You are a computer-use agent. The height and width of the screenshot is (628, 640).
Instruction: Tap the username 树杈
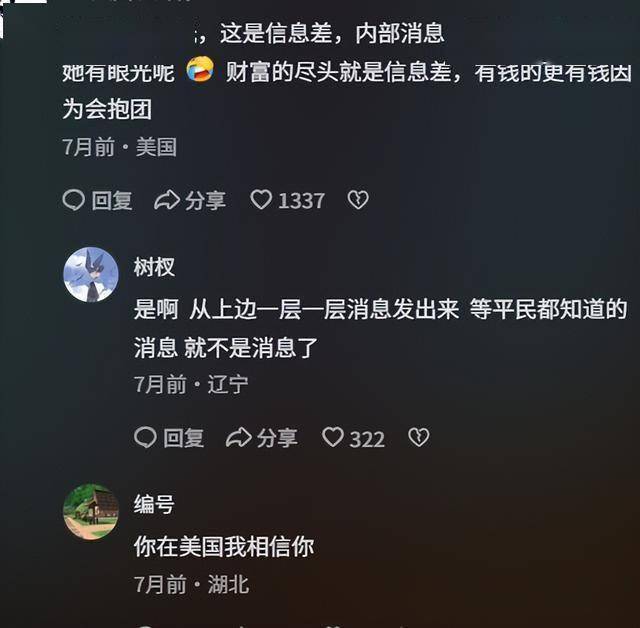tap(154, 266)
